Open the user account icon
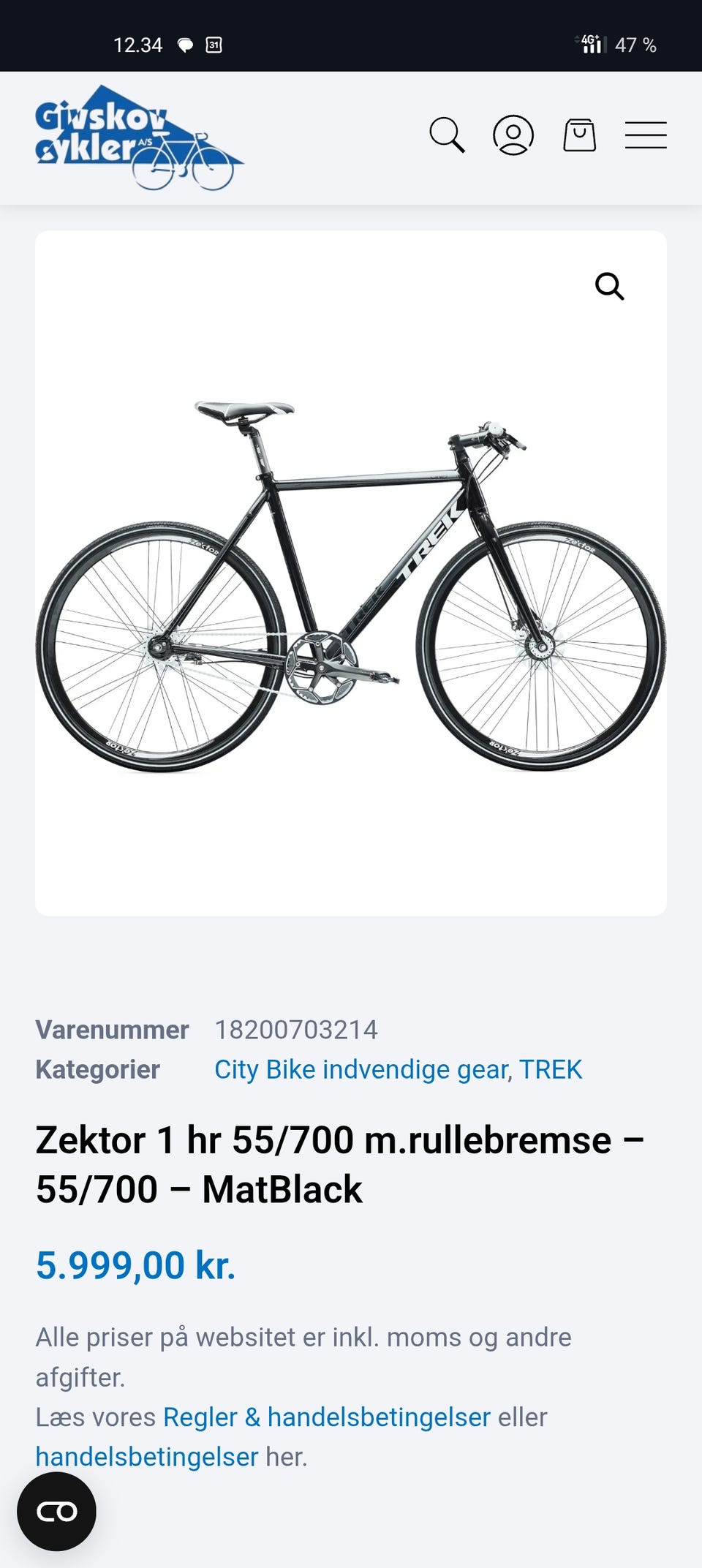Viewport: 702px width, 1568px height. coord(513,135)
